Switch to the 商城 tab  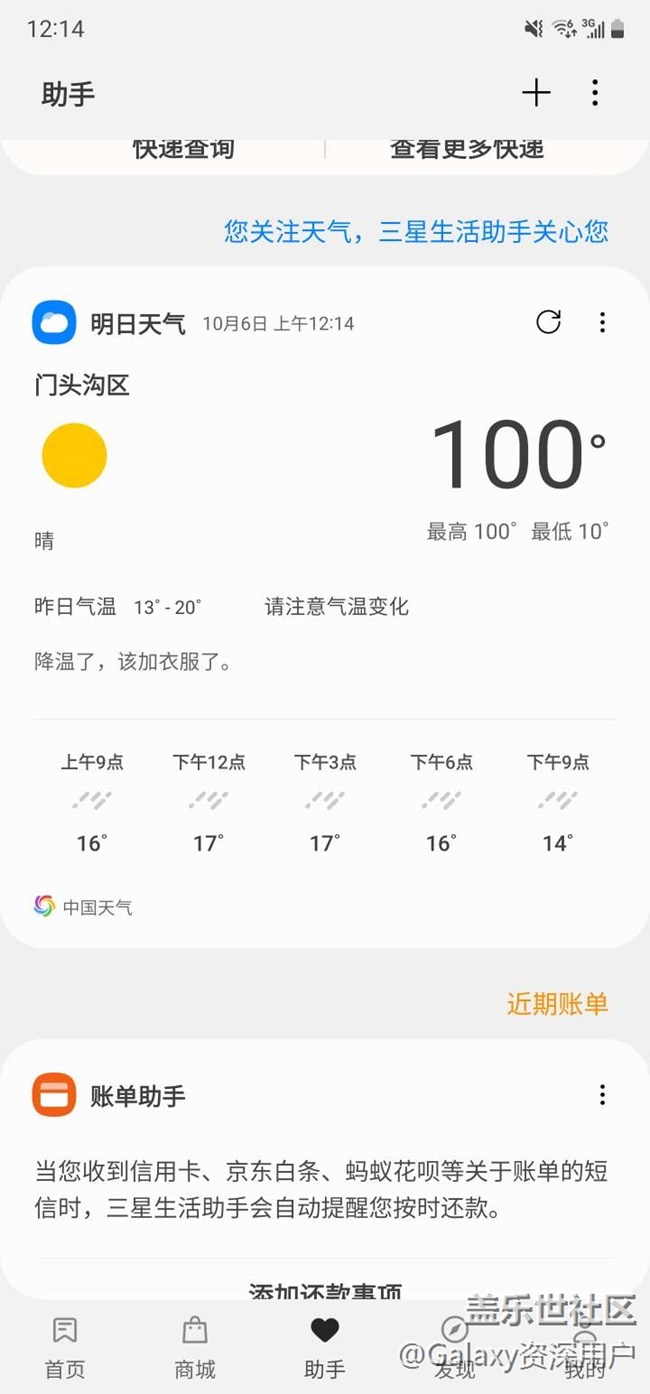[x=195, y=1348]
